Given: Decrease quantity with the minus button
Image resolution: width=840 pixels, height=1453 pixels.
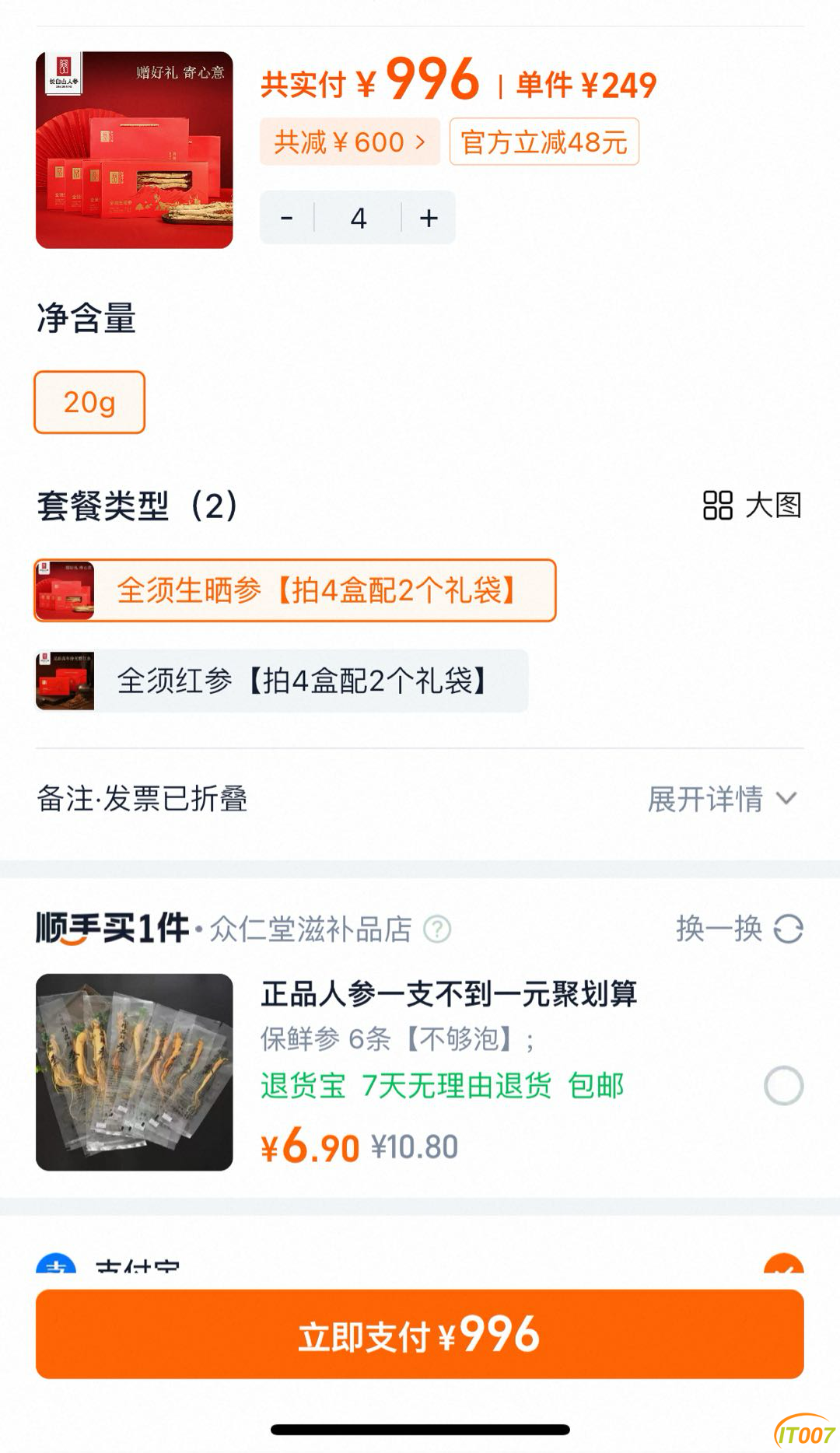Looking at the screenshot, I should (287, 218).
